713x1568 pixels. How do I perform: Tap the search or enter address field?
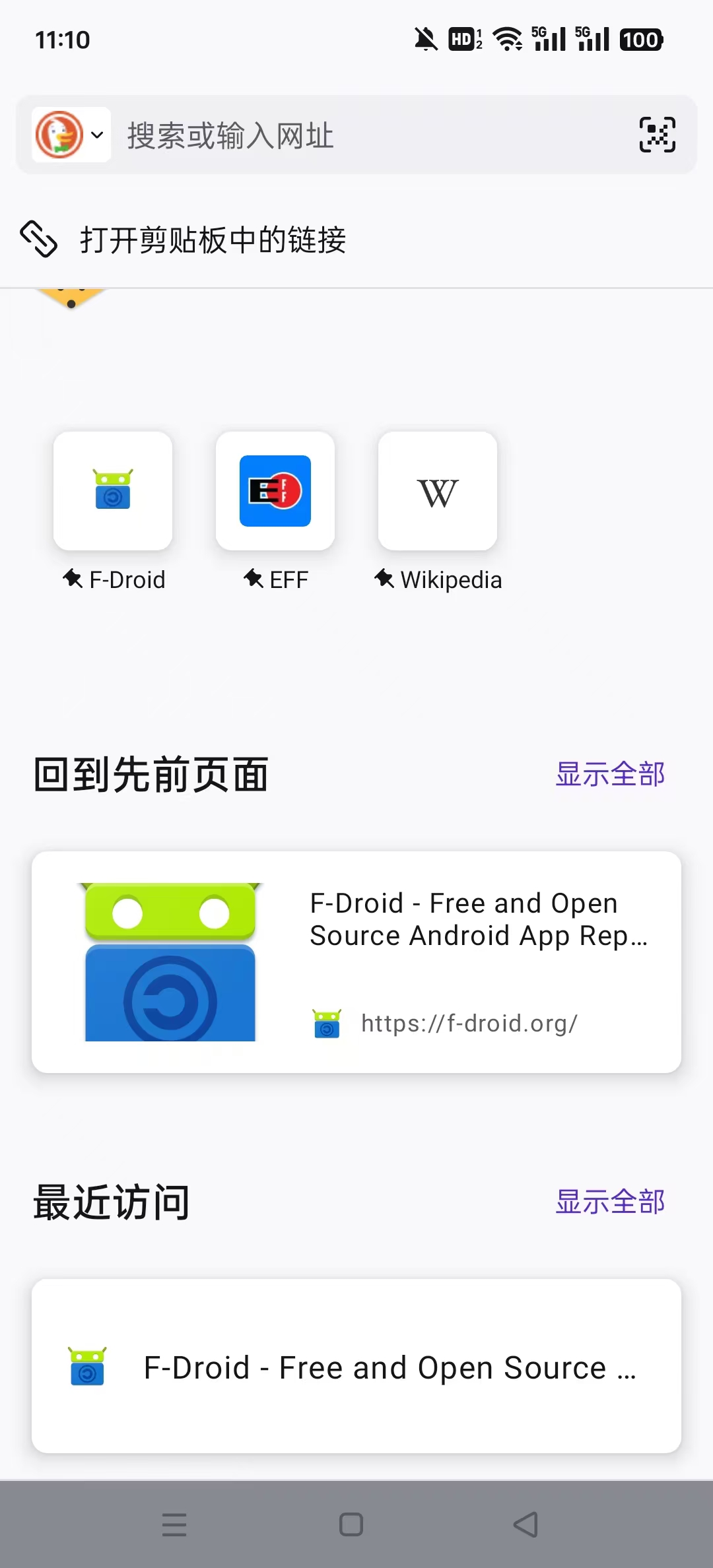(x=370, y=135)
